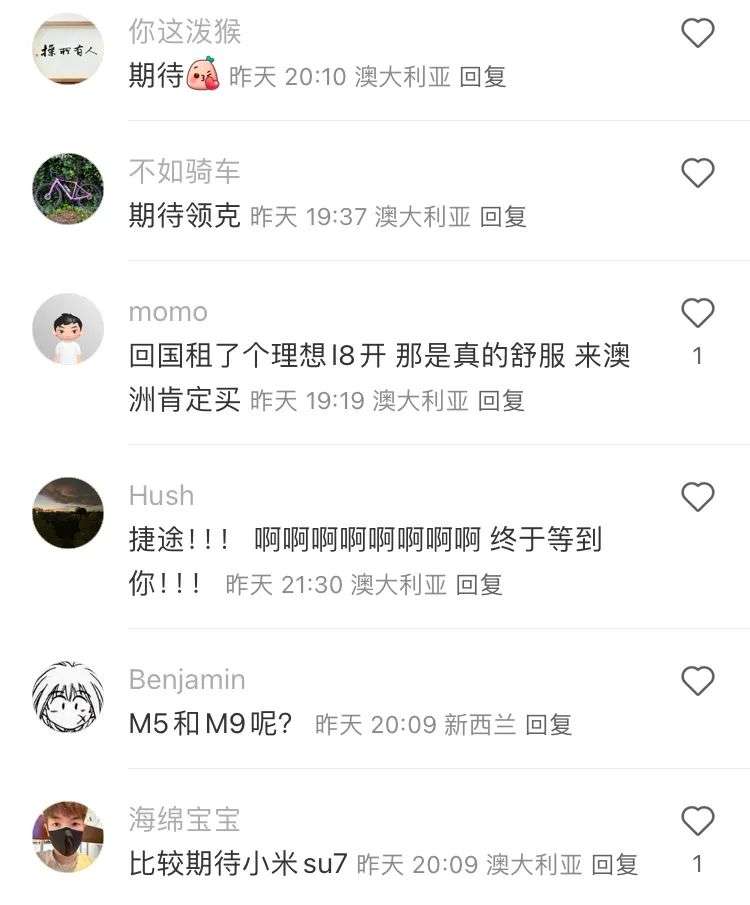
Task: Reply to momo's comment
Action: (x=501, y=401)
